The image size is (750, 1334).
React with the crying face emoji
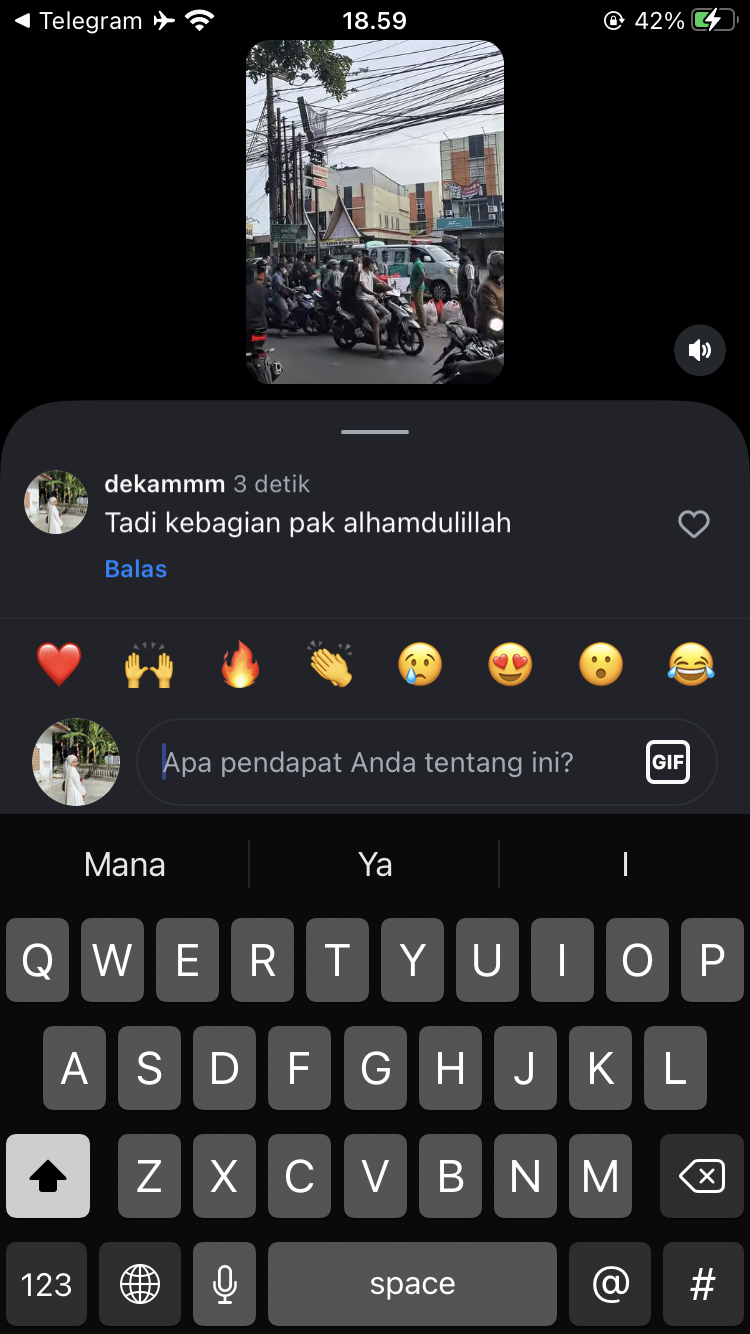420,664
